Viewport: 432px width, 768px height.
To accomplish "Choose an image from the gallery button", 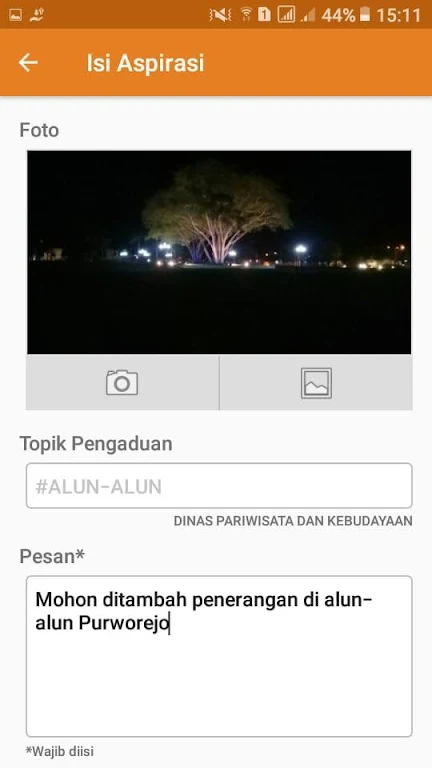I will 316,383.
